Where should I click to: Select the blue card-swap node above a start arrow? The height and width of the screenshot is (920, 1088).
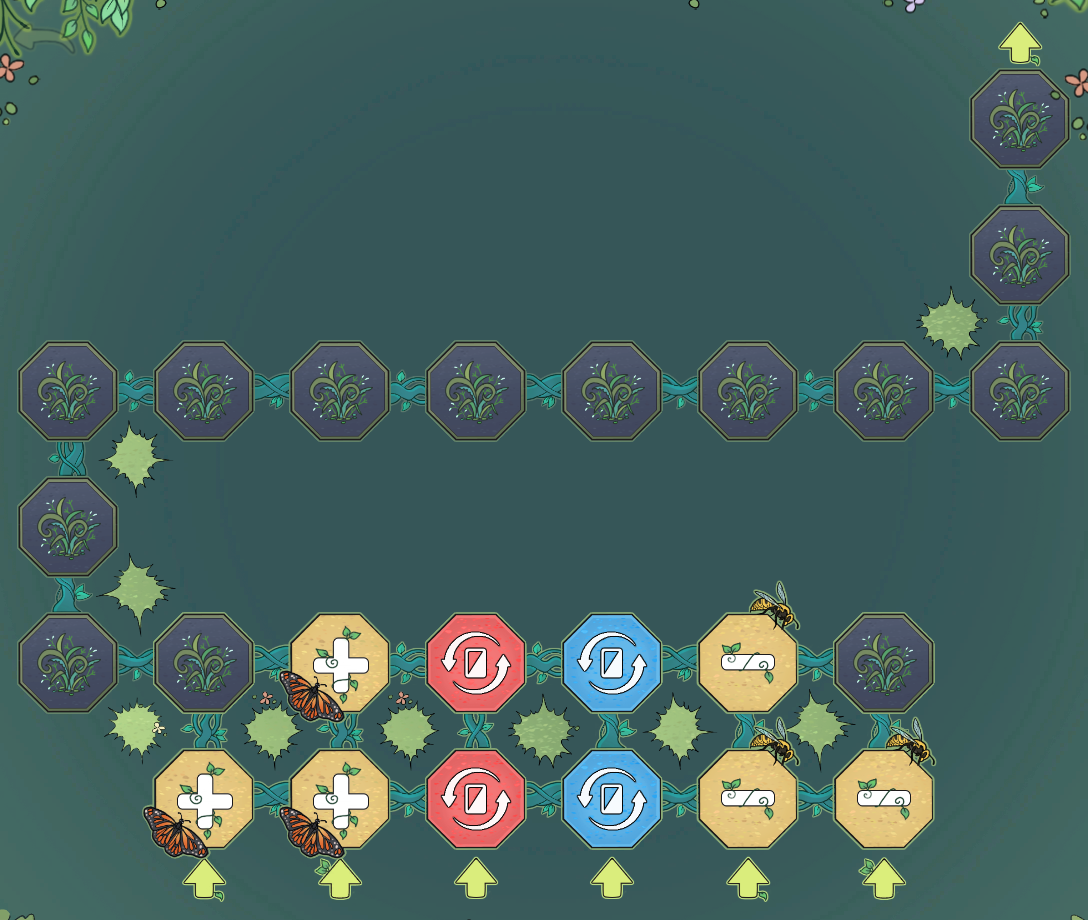[612, 798]
